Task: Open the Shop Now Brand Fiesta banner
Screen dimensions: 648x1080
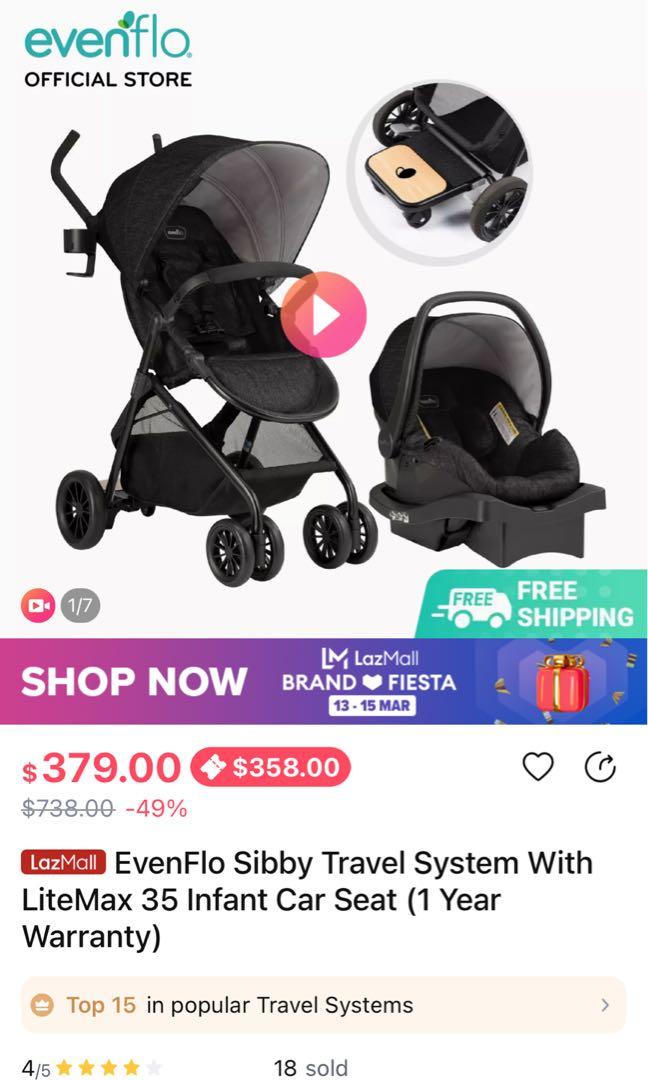Action: pyautogui.click(x=324, y=681)
